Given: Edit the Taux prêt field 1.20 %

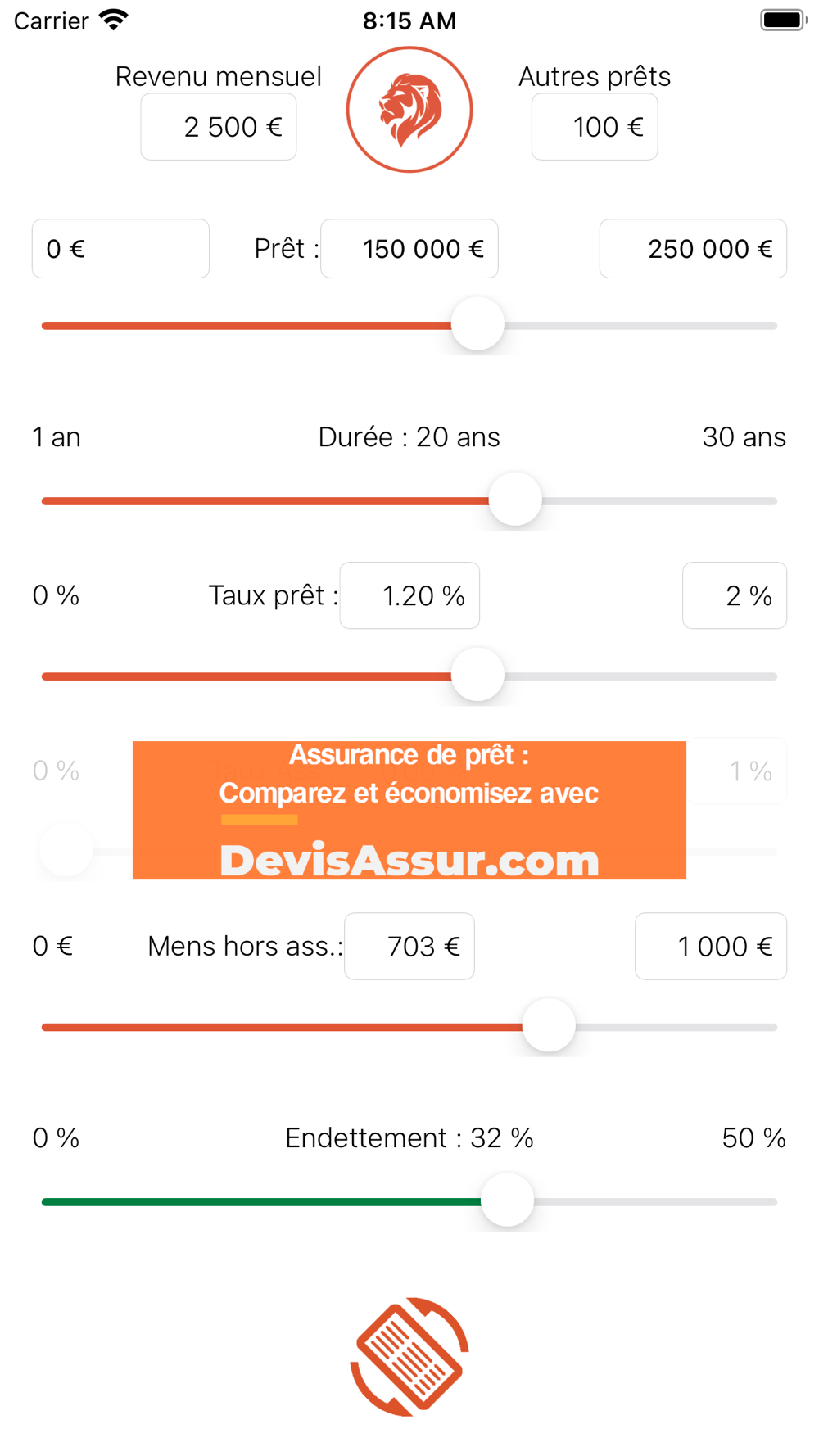Looking at the screenshot, I should click(x=409, y=595).
